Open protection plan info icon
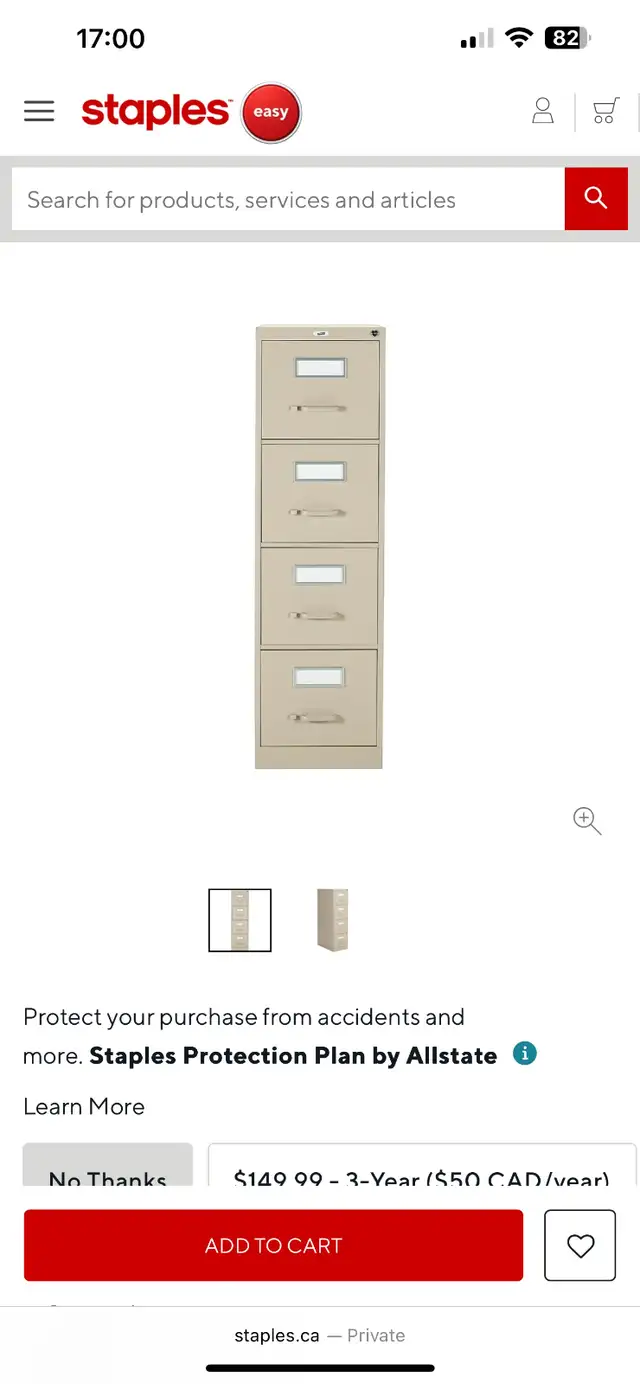This screenshot has width=640, height=1384. click(525, 1053)
